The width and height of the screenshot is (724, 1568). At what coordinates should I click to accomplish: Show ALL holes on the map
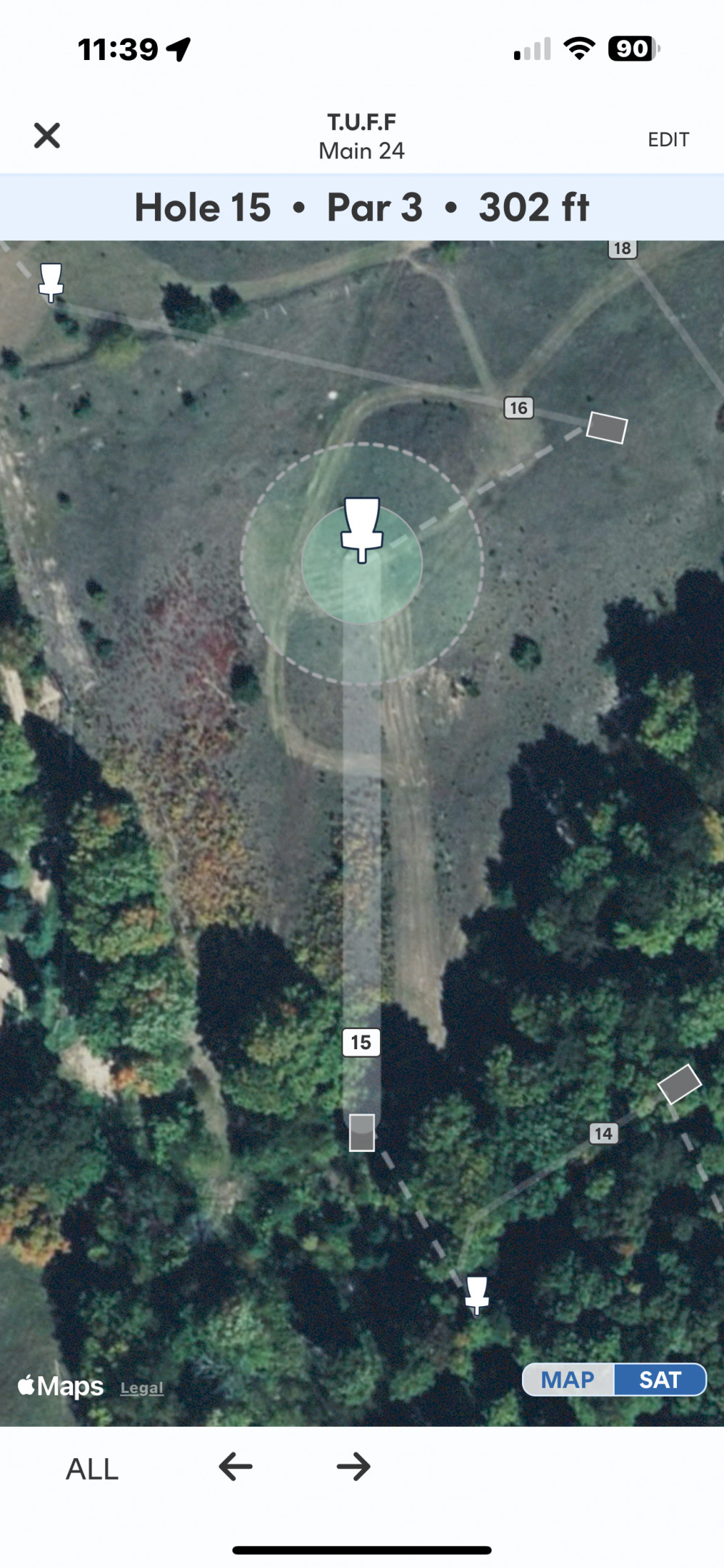click(92, 1468)
